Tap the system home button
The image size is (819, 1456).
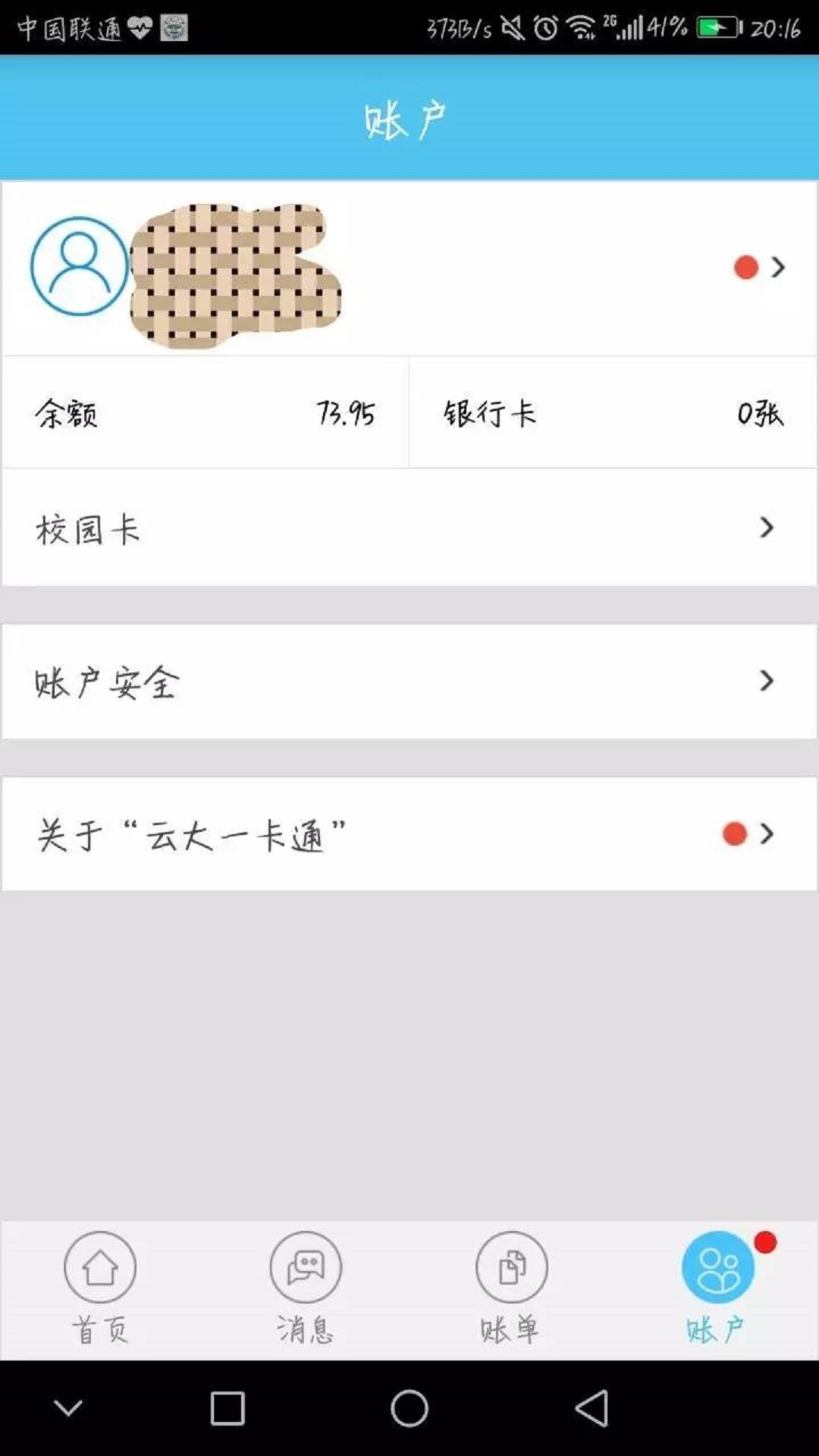point(409,1408)
